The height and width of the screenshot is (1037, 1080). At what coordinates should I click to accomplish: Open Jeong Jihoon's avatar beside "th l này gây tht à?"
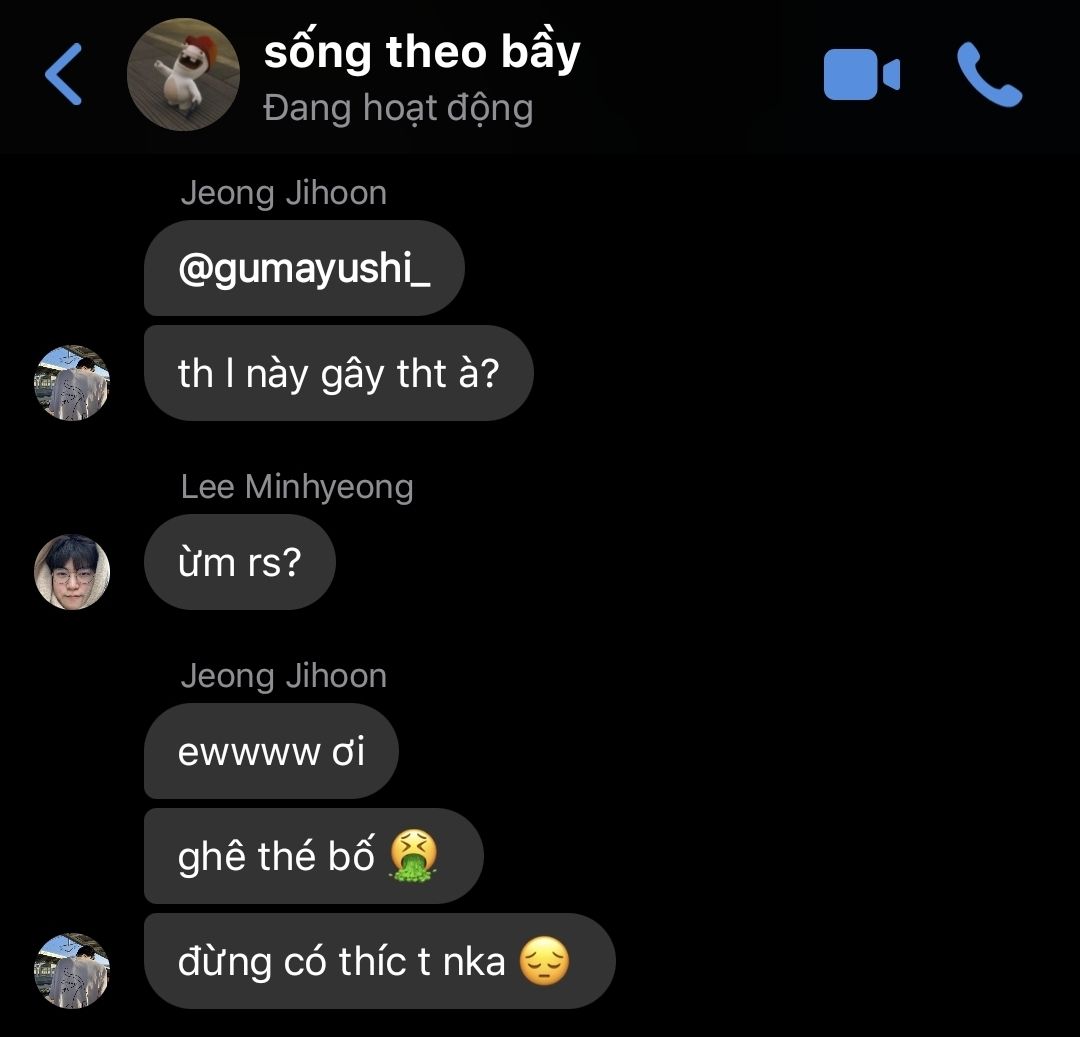72,383
